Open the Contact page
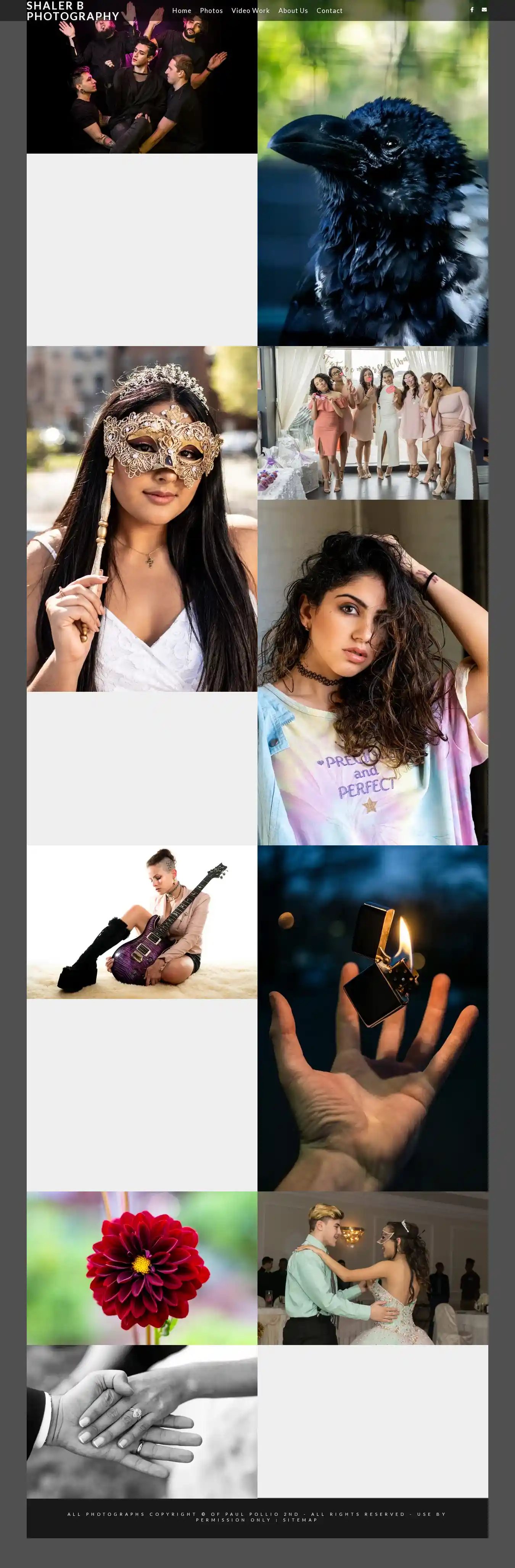 click(x=329, y=10)
